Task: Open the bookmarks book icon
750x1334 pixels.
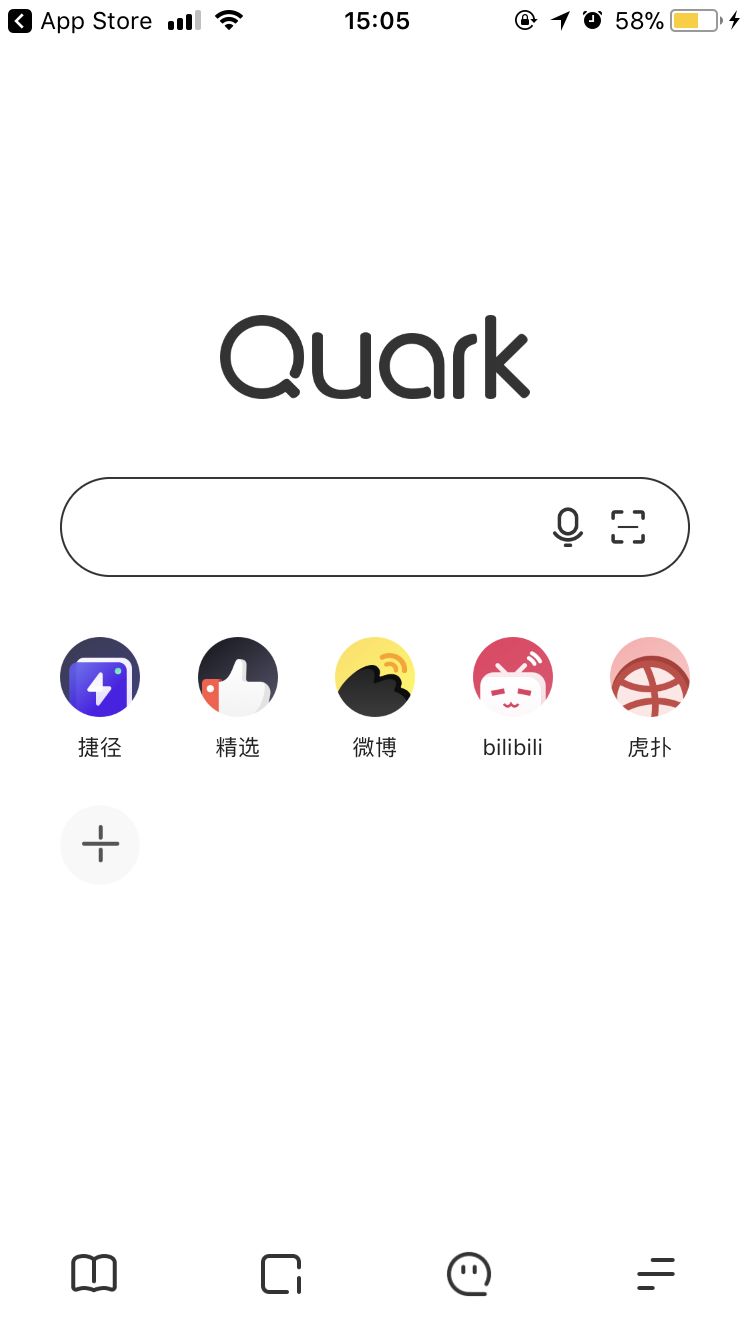Action: (x=94, y=1274)
